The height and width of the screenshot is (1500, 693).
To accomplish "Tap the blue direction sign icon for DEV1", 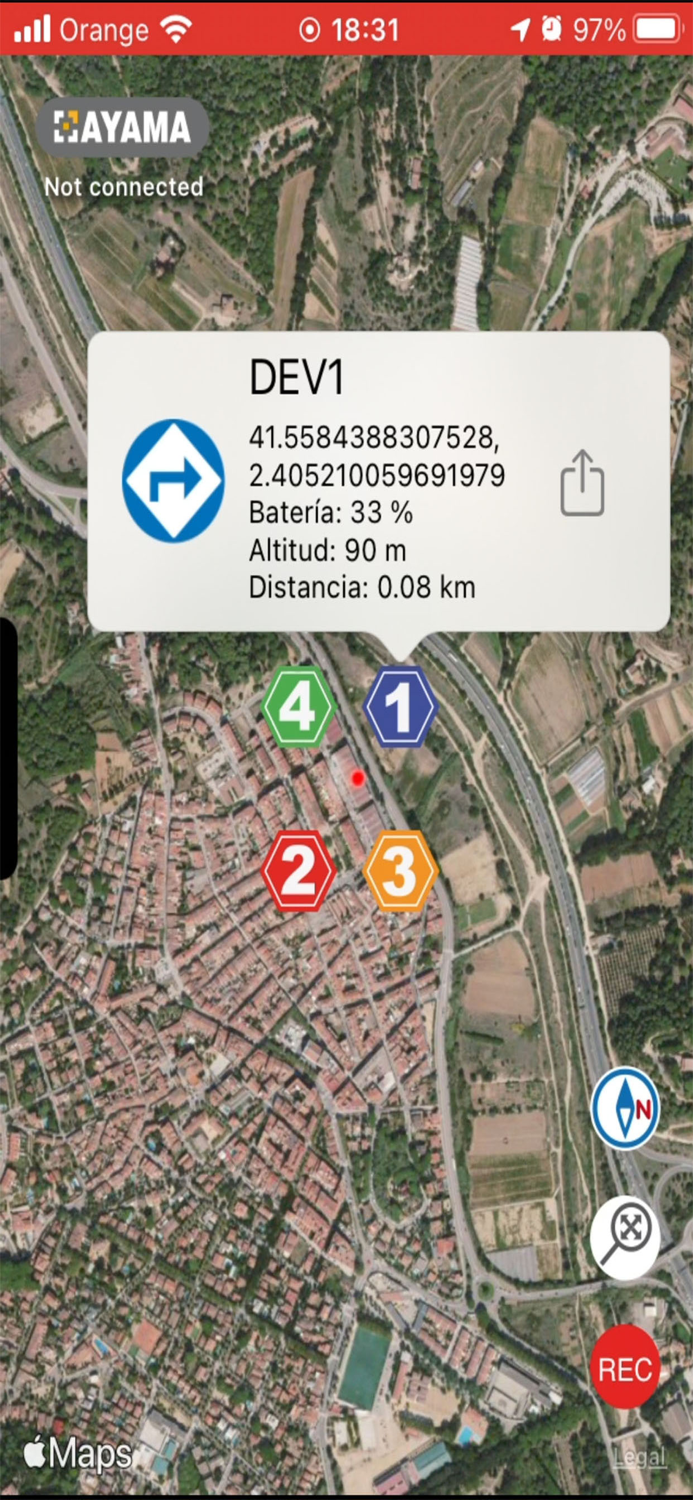I will [x=173, y=481].
